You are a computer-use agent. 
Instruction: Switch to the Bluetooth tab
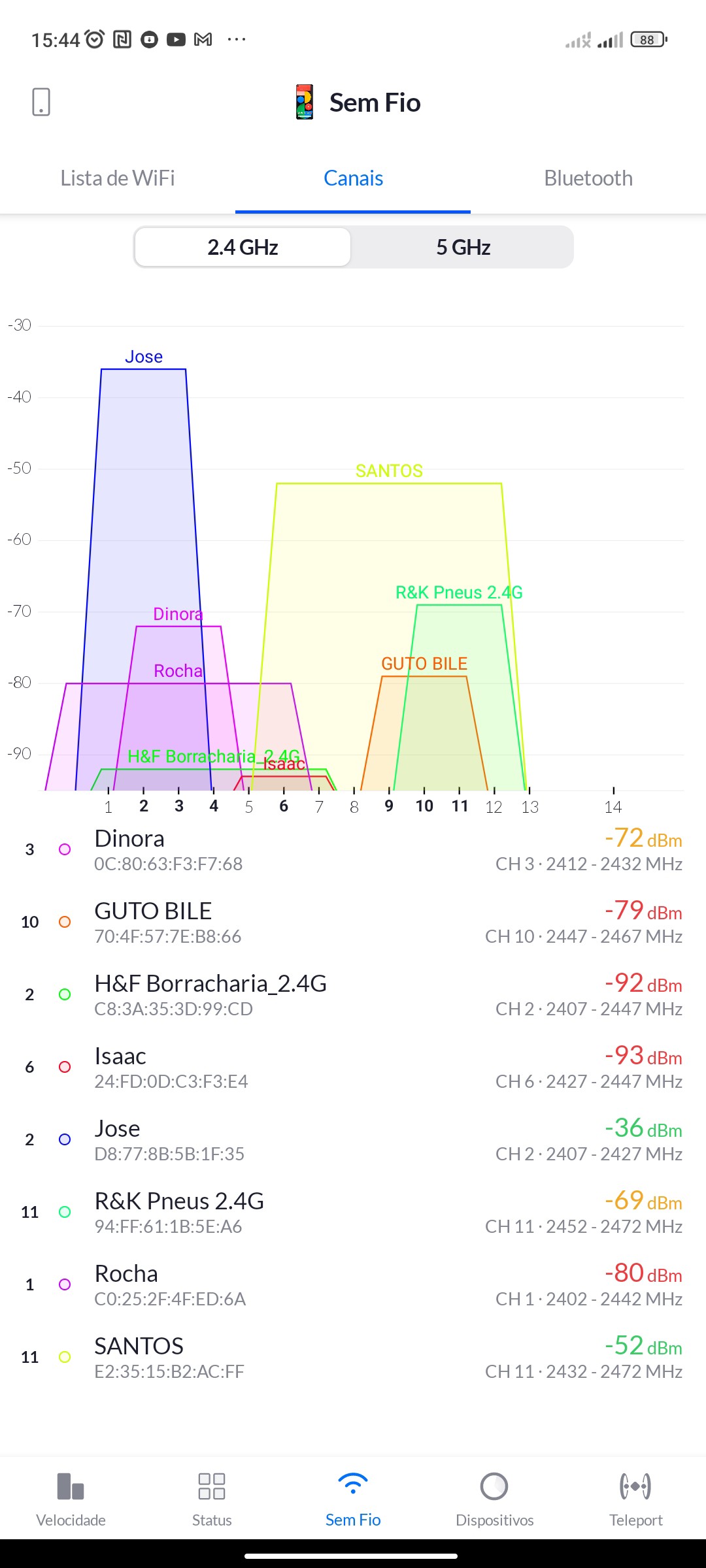(x=588, y=178)
